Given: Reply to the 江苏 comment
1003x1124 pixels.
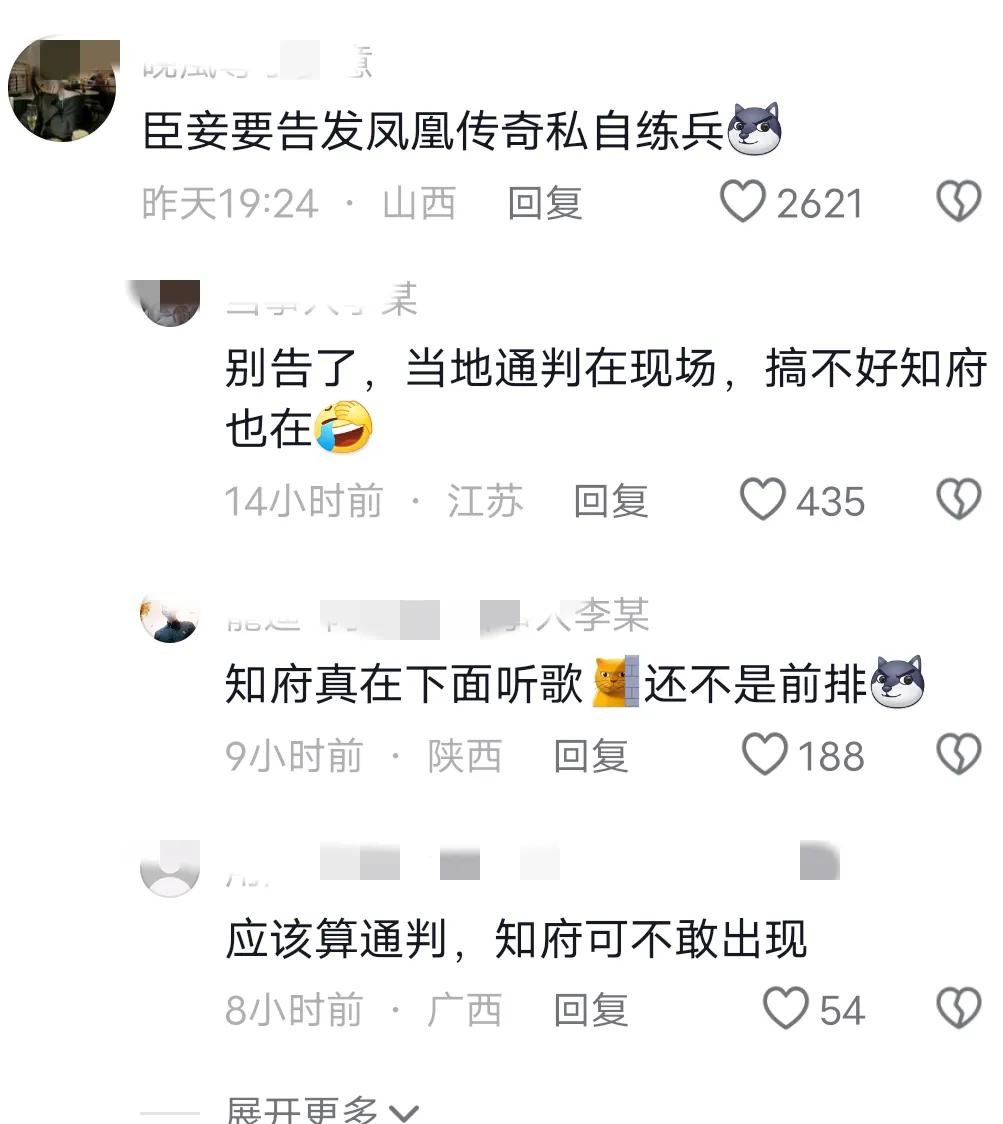Looking at the screenshot, I should coord(611,500).
